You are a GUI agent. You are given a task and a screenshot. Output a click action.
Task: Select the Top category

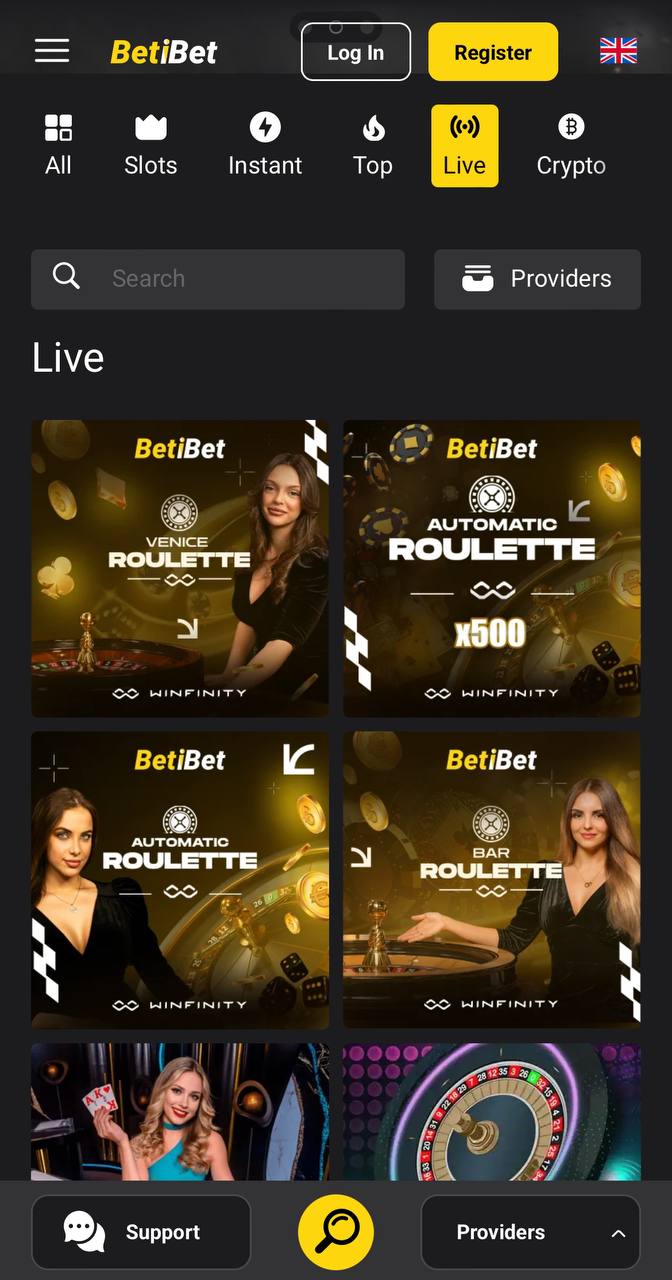click(x=373, y=146)
